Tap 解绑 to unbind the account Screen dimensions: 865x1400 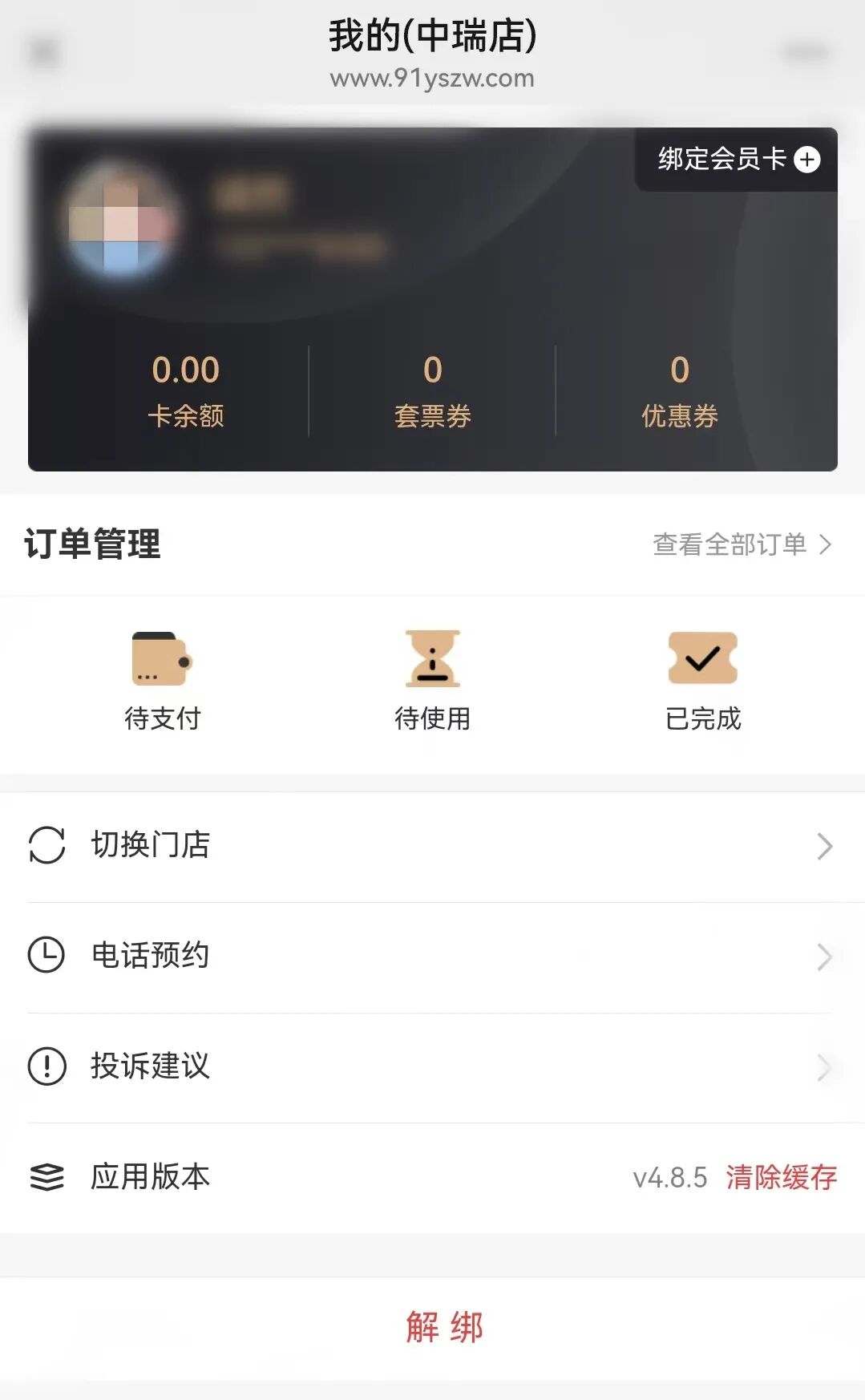pos(443,1327)
